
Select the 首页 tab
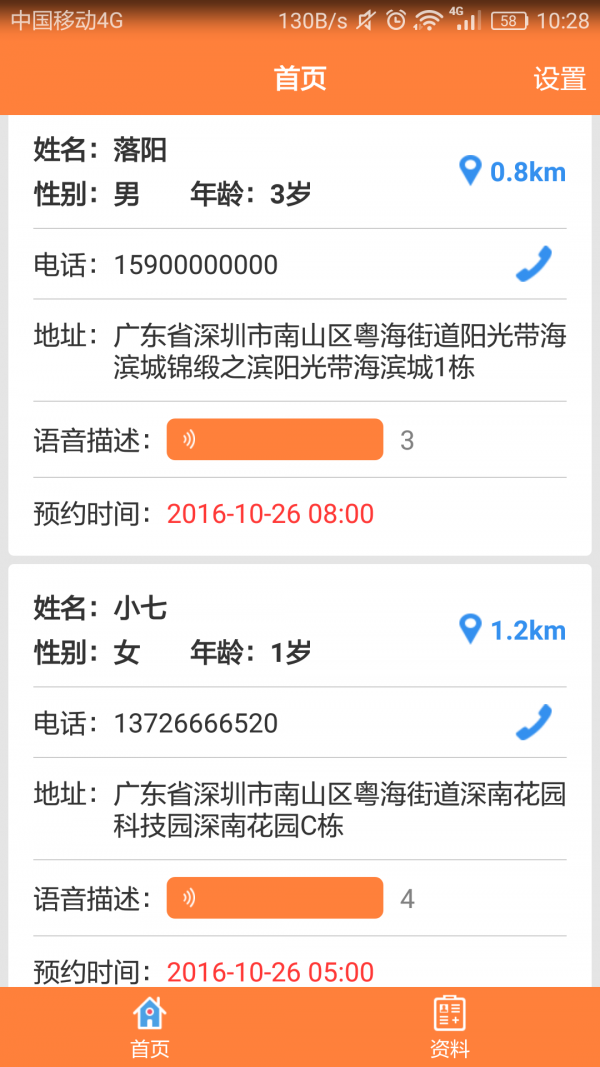pos(150,1027)
